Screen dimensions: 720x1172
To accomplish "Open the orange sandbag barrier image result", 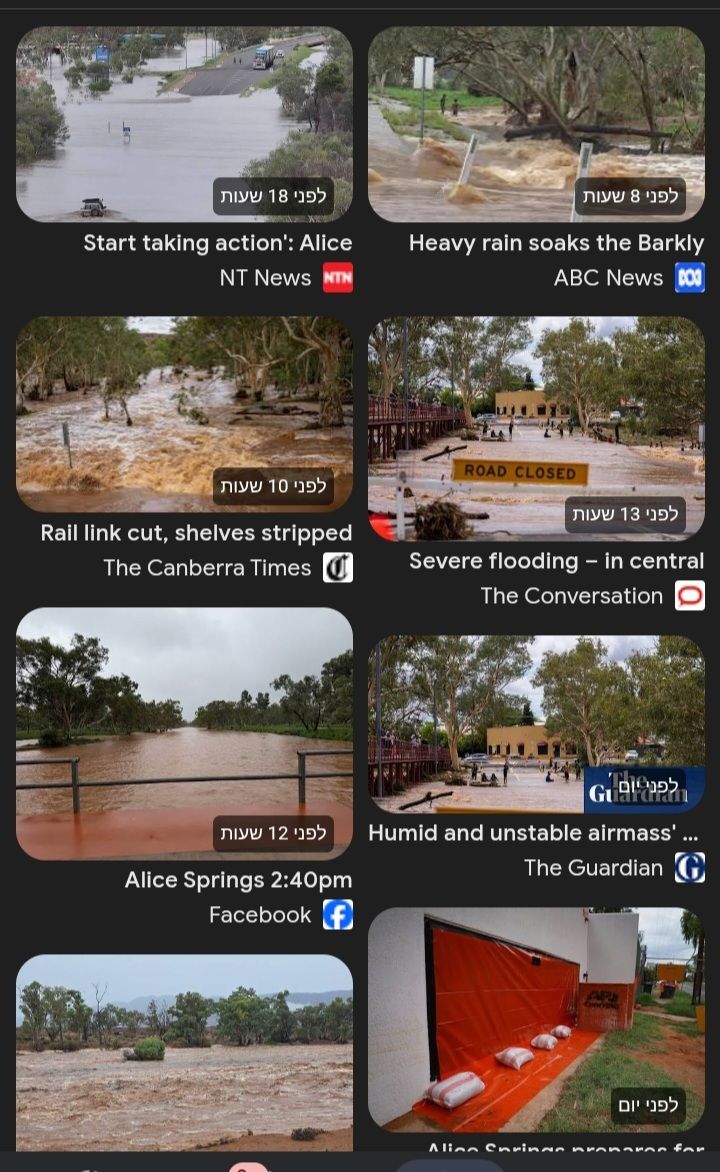I will coord(536,1018).
